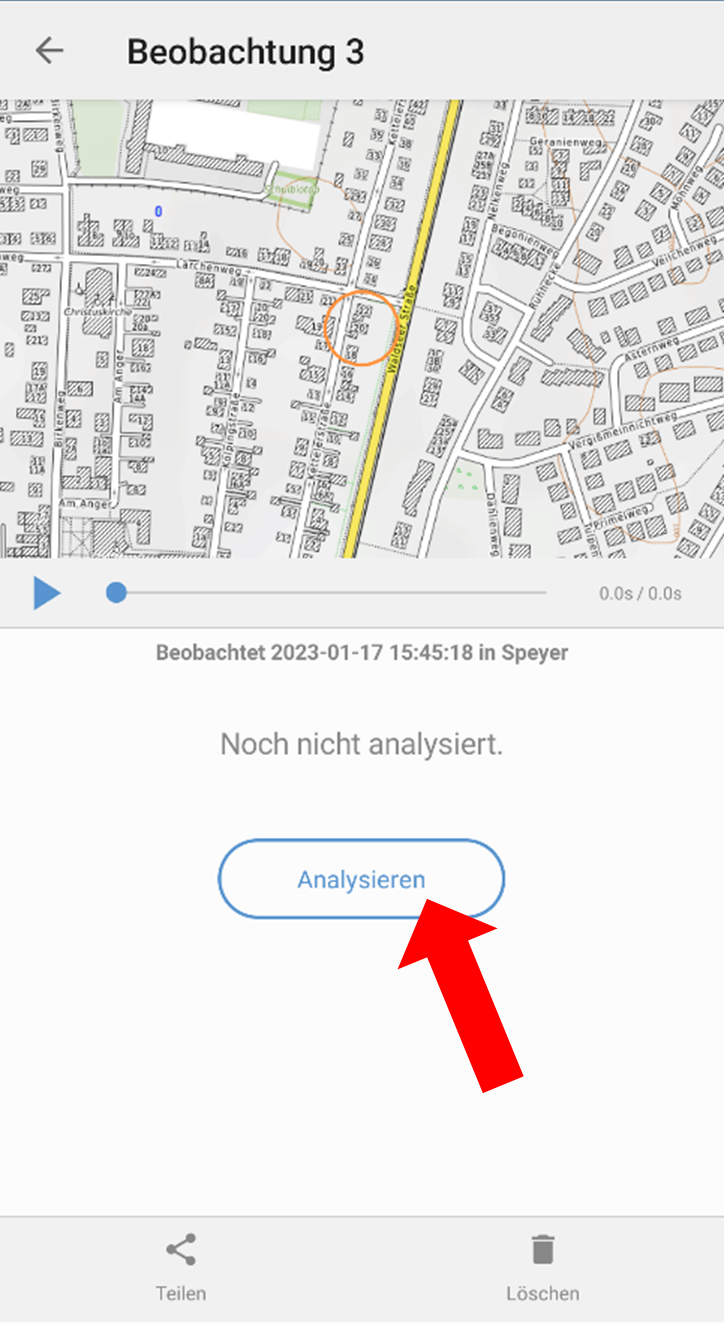The width and height of the screenshot is (724, 1324).
Task: Go back using the arrow icon
Action: click(49, 51)
